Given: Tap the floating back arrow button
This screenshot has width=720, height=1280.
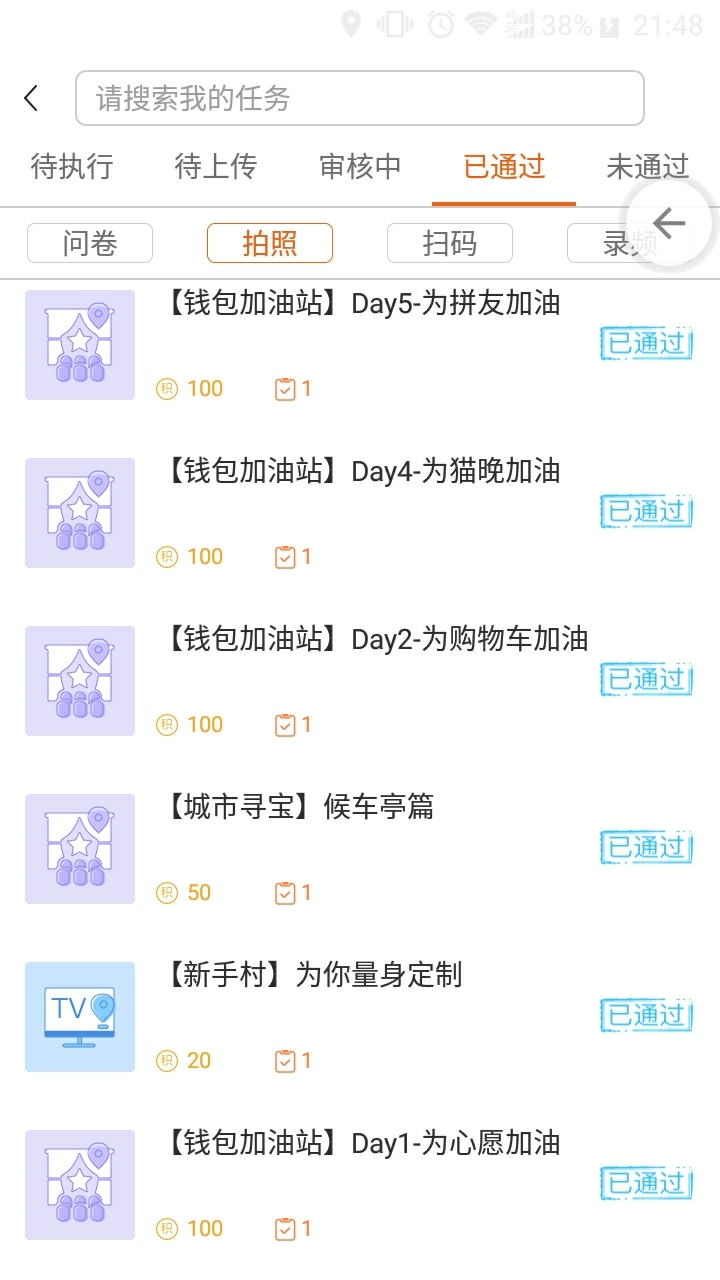Looking at the screenshot, I should [x=668, y=222].
